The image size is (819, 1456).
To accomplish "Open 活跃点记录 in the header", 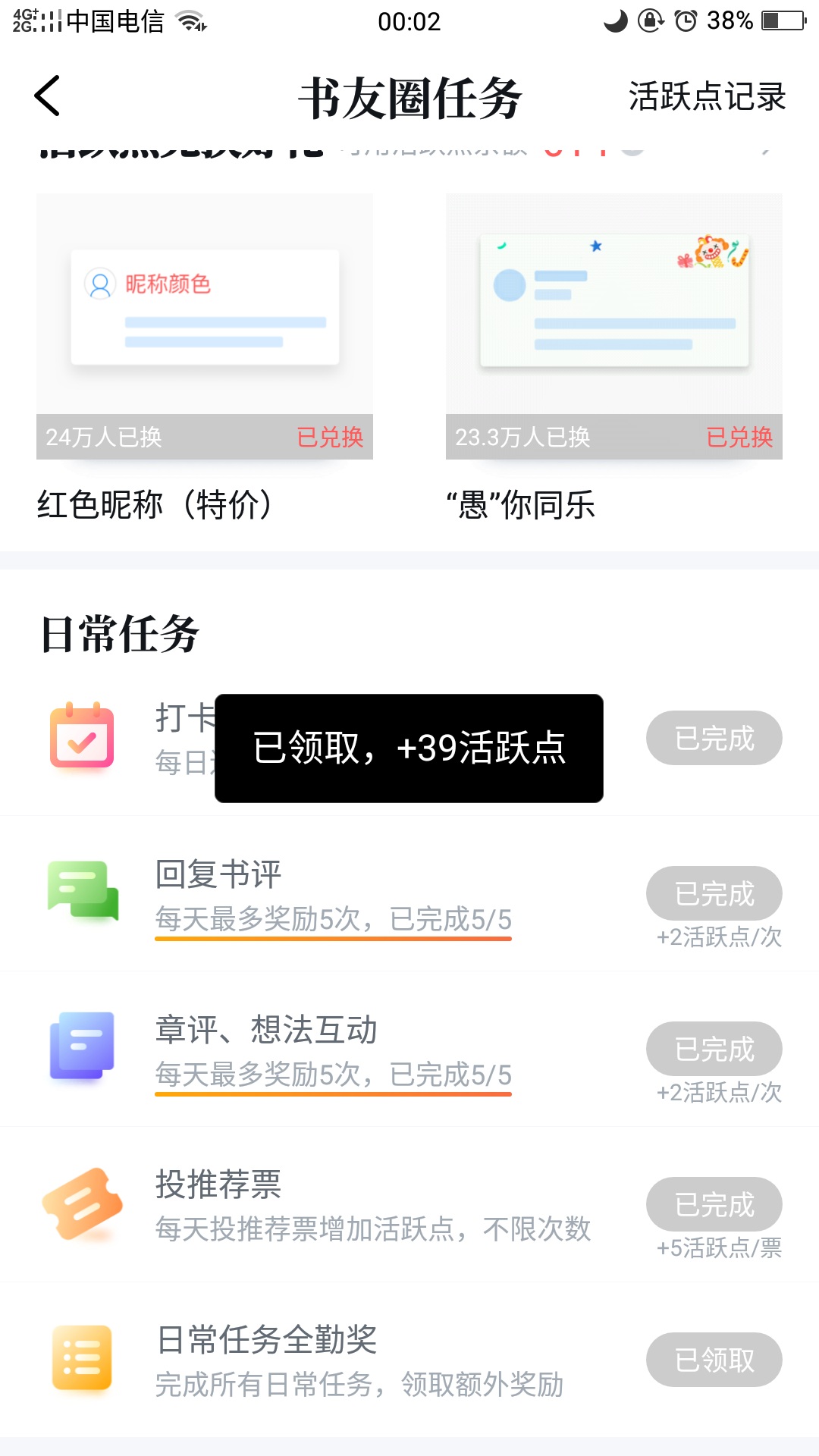I will pyautogui.click(x=707, y=97).
